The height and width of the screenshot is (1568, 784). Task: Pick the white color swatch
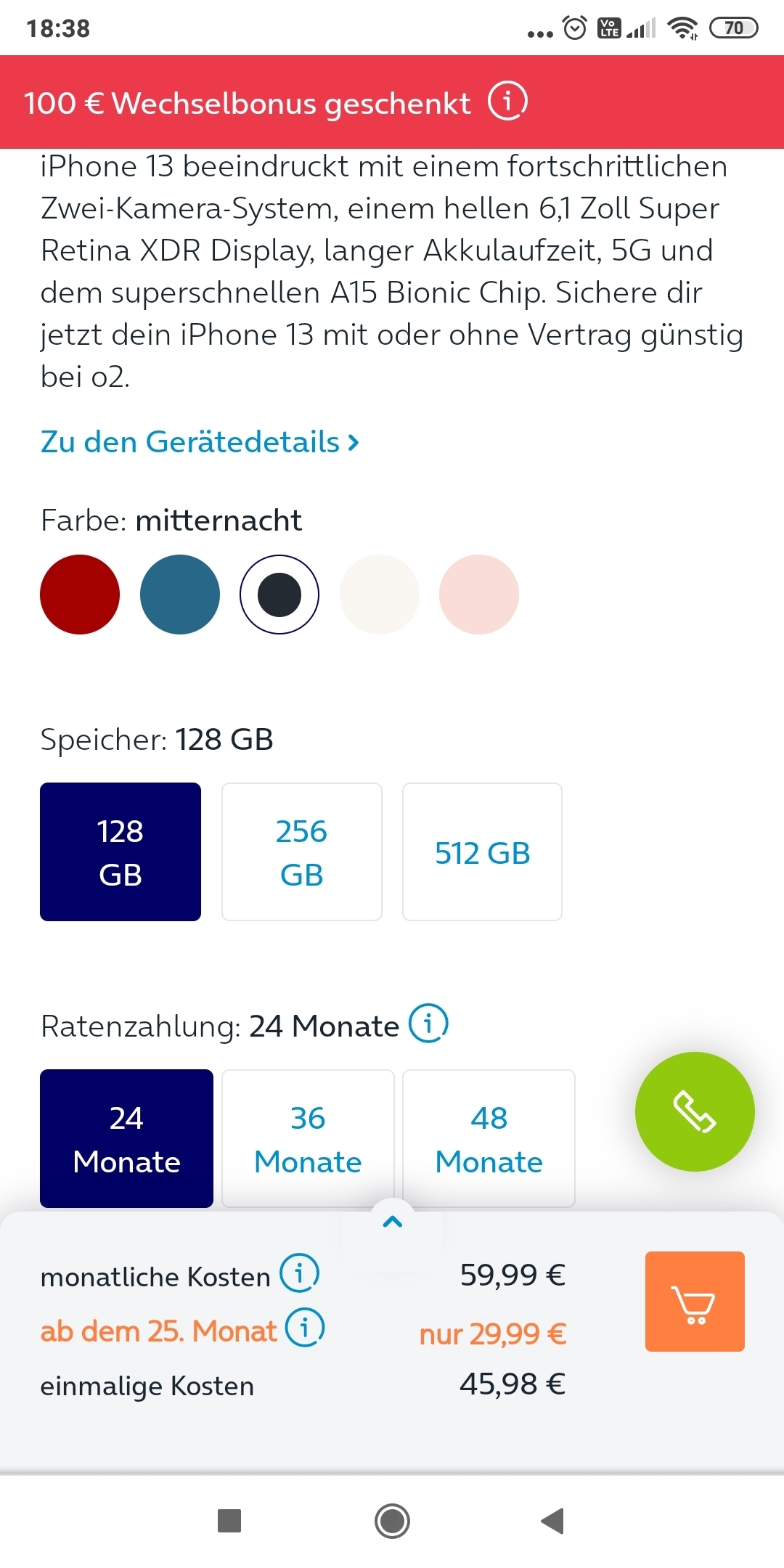coord(380,595)
